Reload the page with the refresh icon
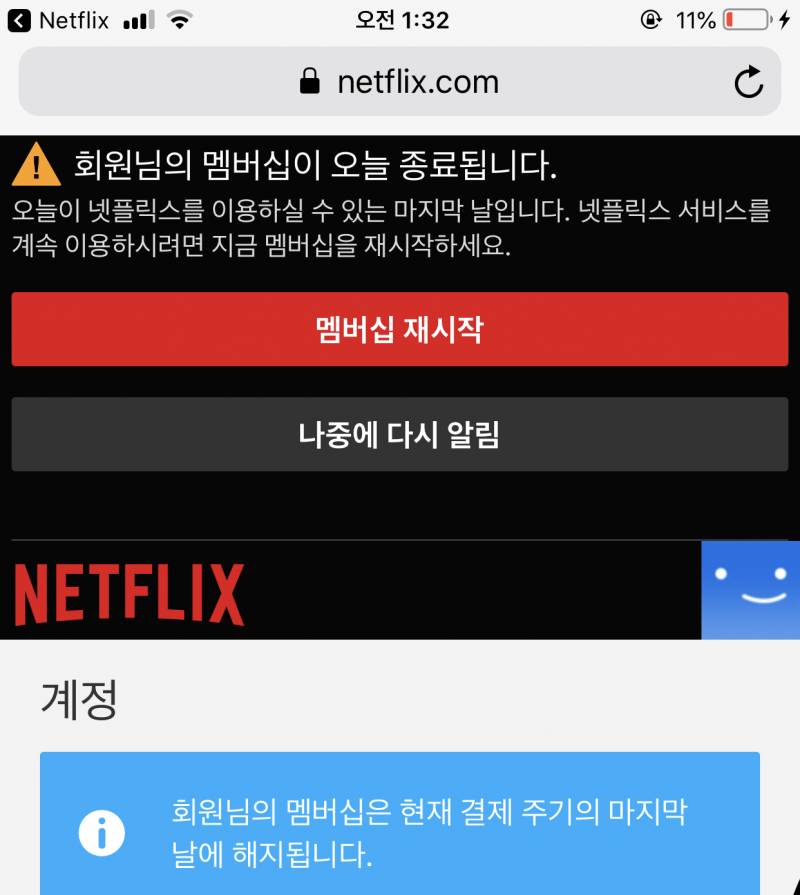The height and width of the screenshot is (895, 800). 748,83
